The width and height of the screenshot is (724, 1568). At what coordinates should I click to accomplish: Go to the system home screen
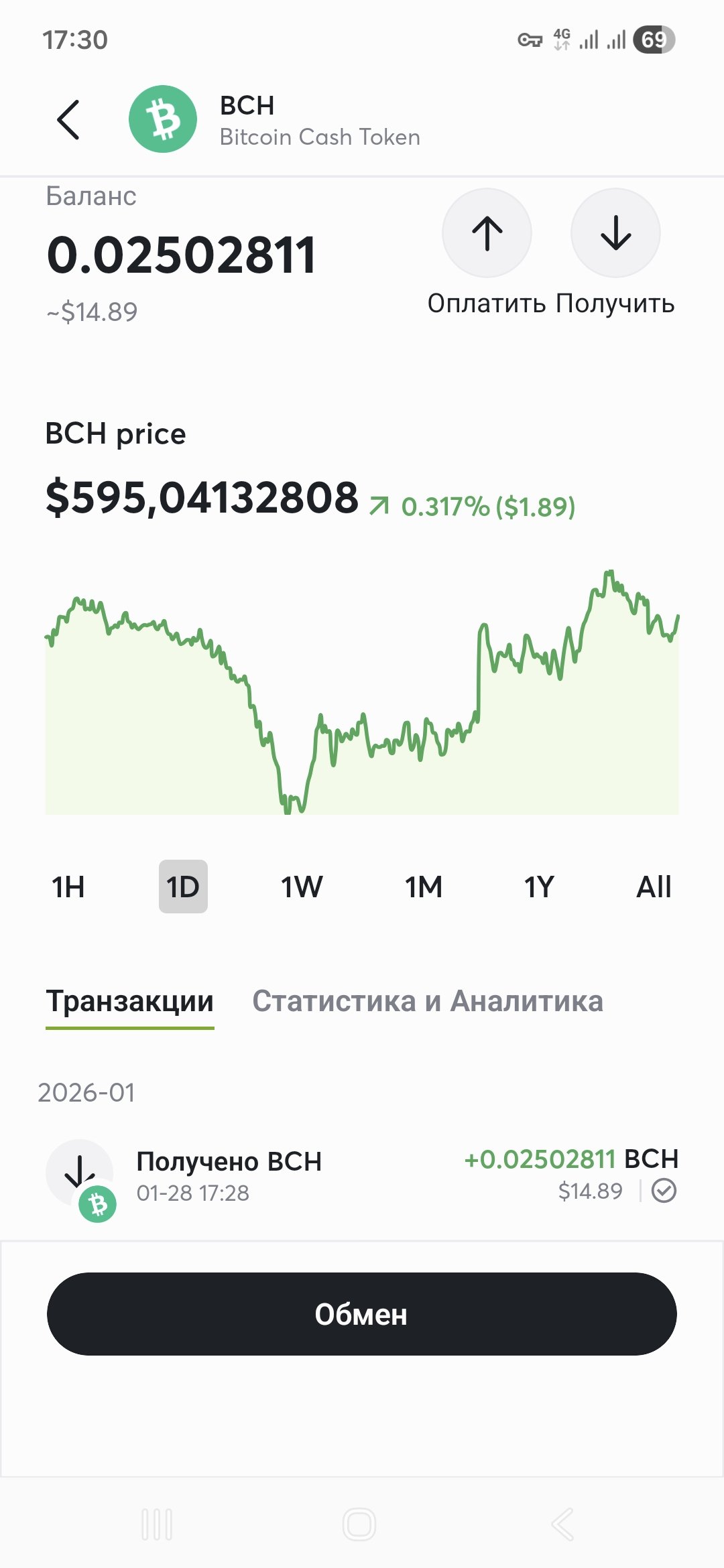pyautogui.click(x=359, y=1524)
